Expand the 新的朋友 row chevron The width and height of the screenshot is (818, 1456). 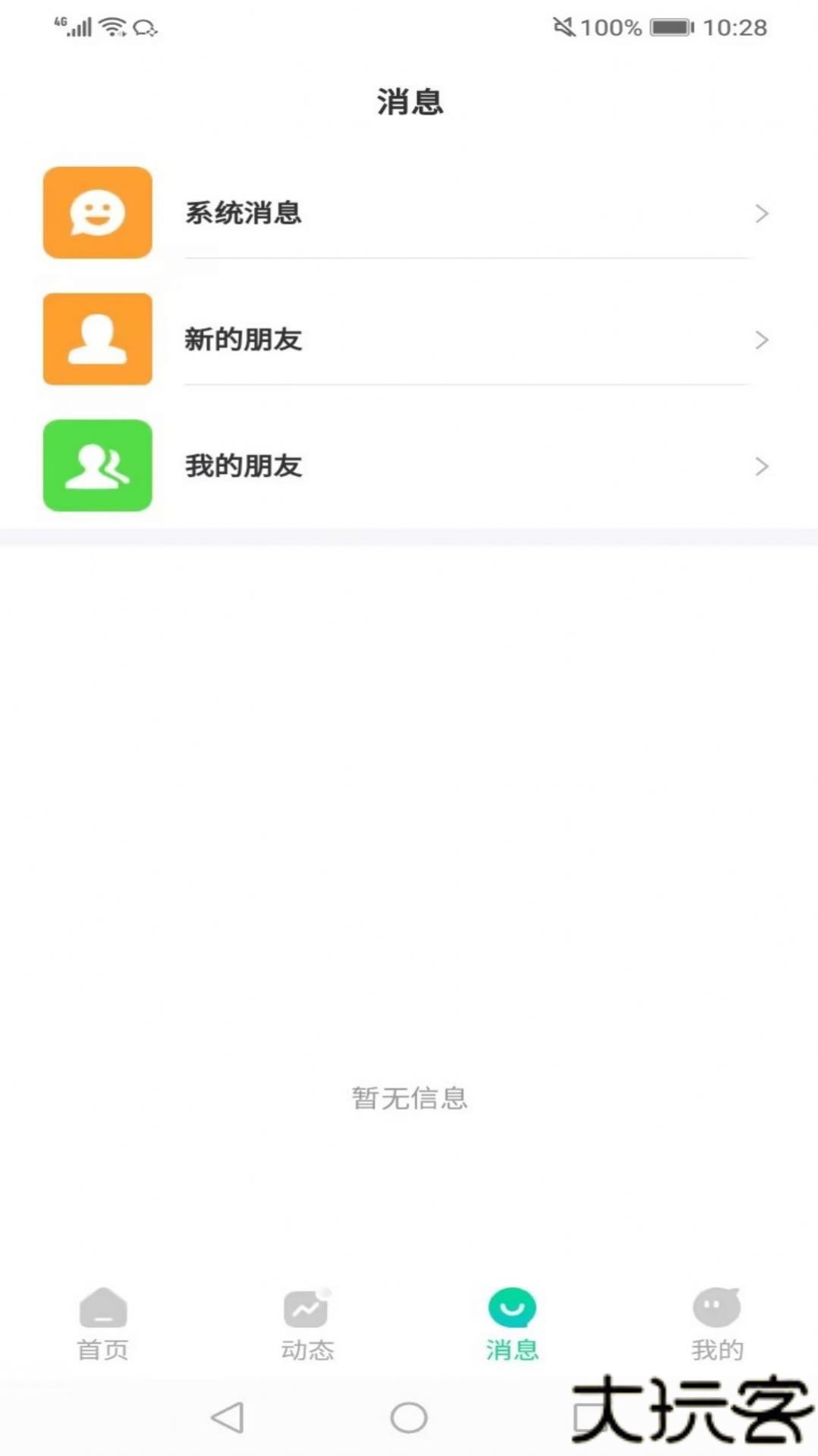(x=762, y=339)
